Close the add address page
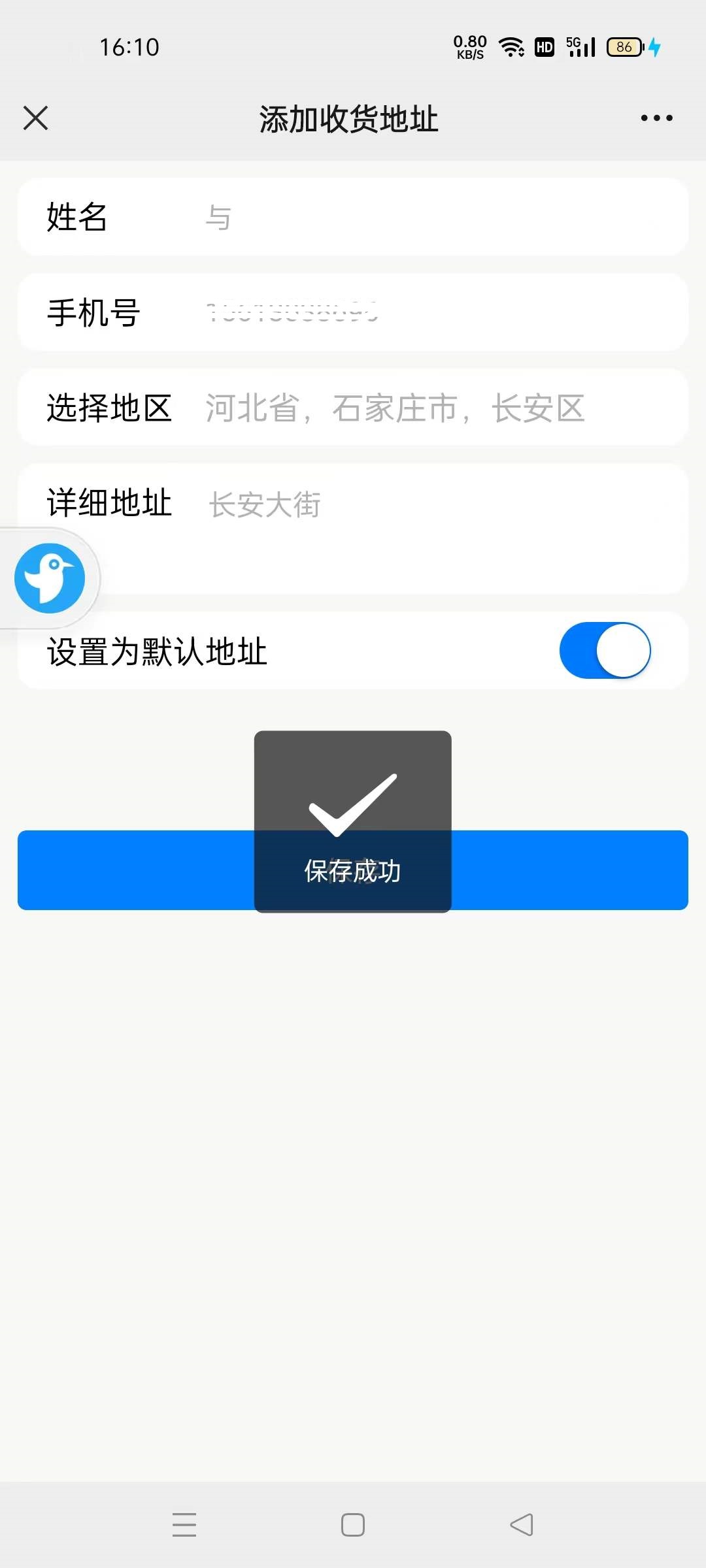Image resolution: width=706 pixels, height=1568 pixels. point(35,118)
